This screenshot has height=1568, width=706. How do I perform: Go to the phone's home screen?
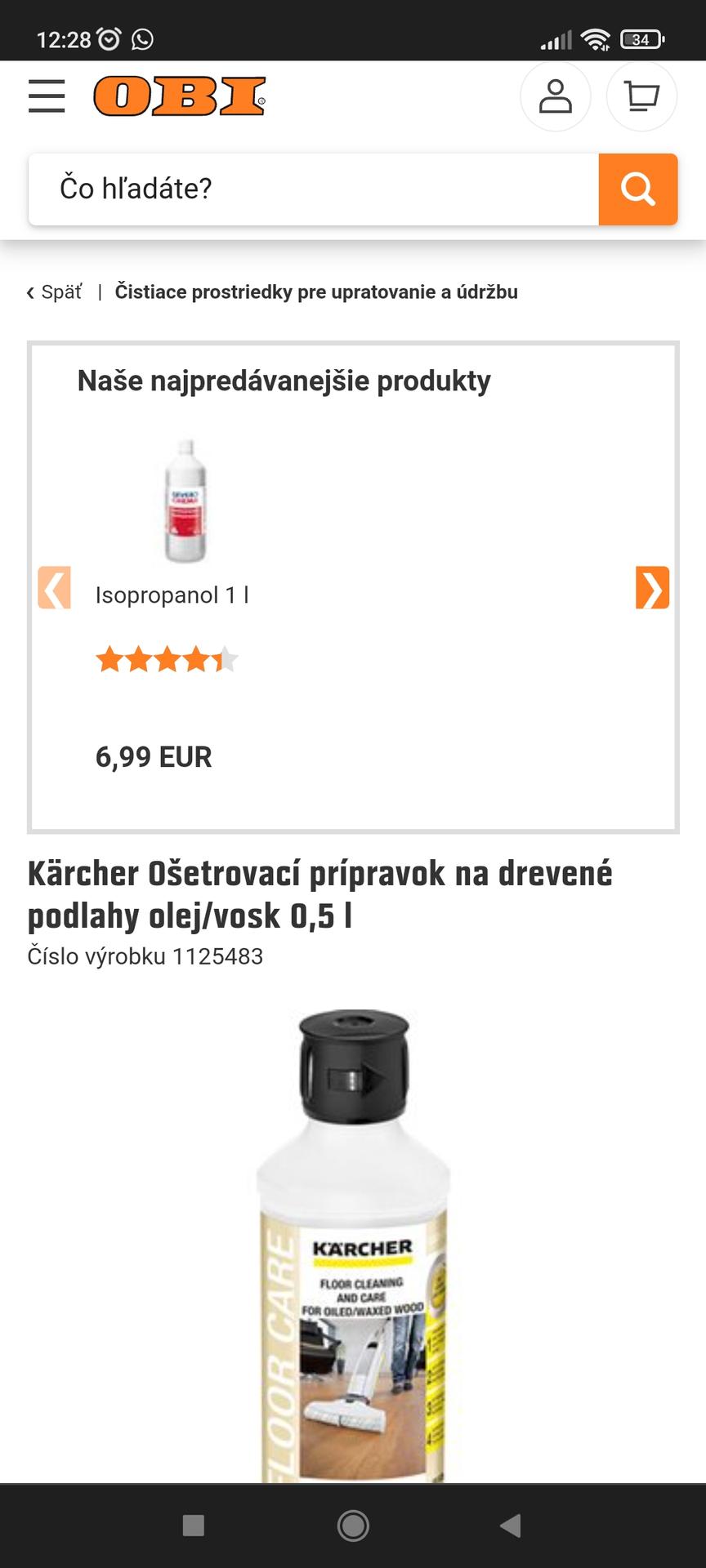pos(353,1526)
